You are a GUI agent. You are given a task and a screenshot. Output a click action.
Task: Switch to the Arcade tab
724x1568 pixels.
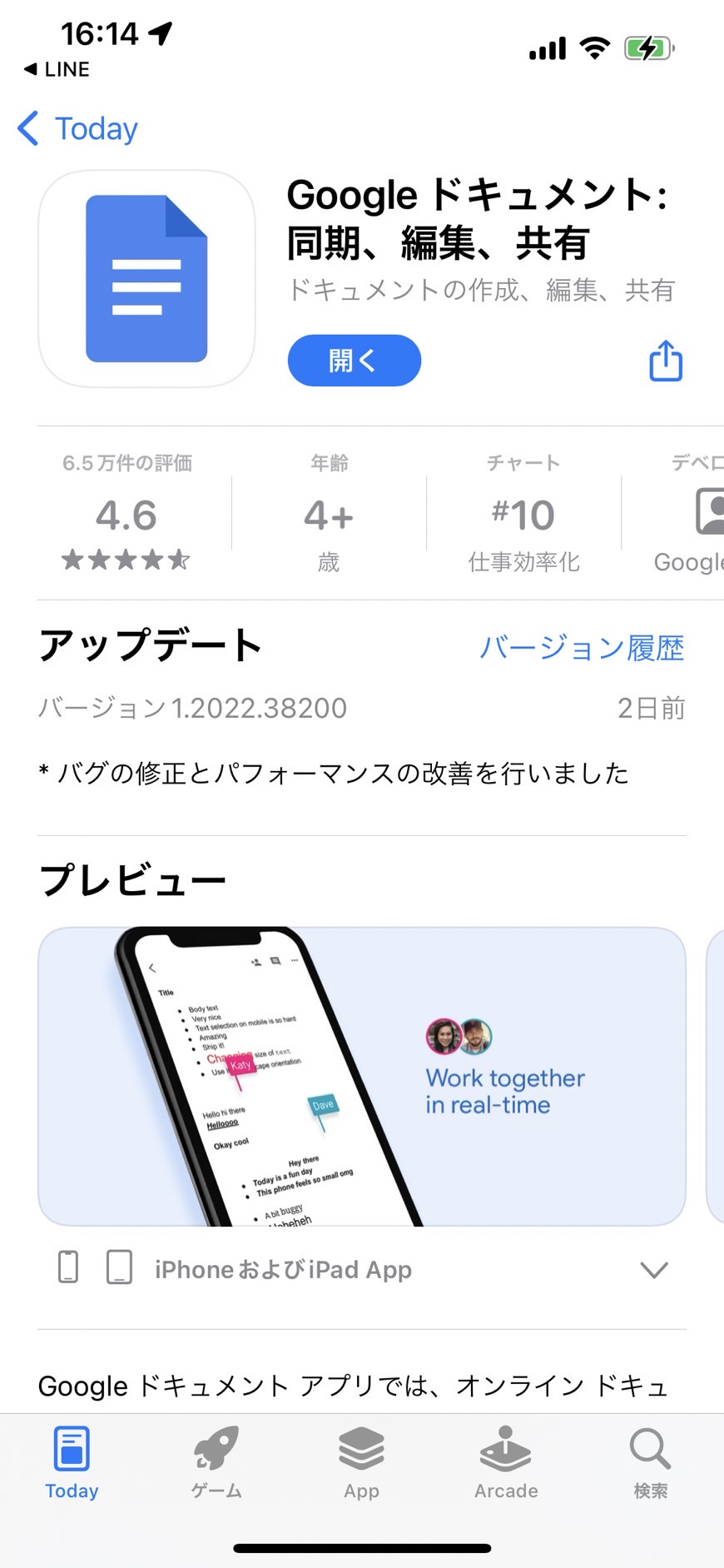coord(506,1462)
